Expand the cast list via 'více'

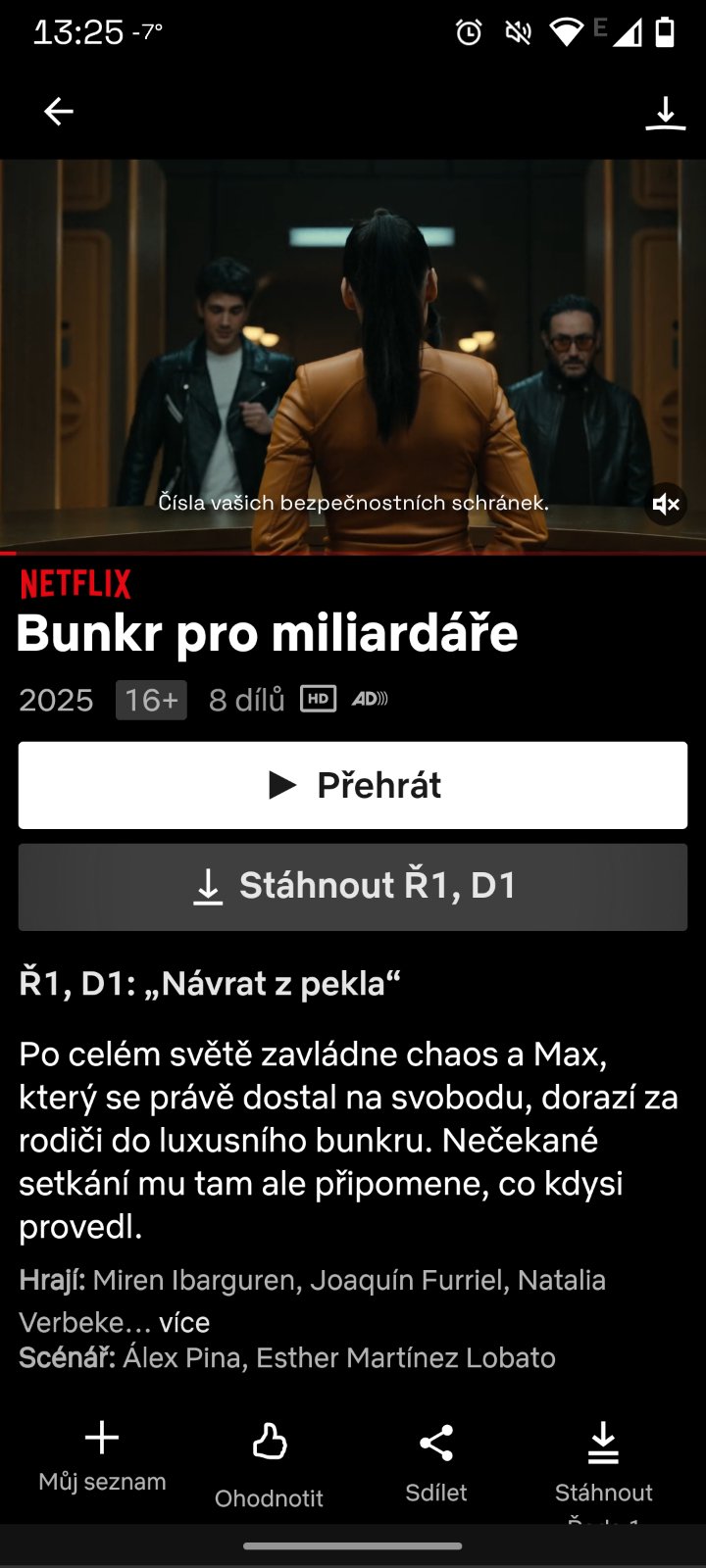(x=184, y=1322)
